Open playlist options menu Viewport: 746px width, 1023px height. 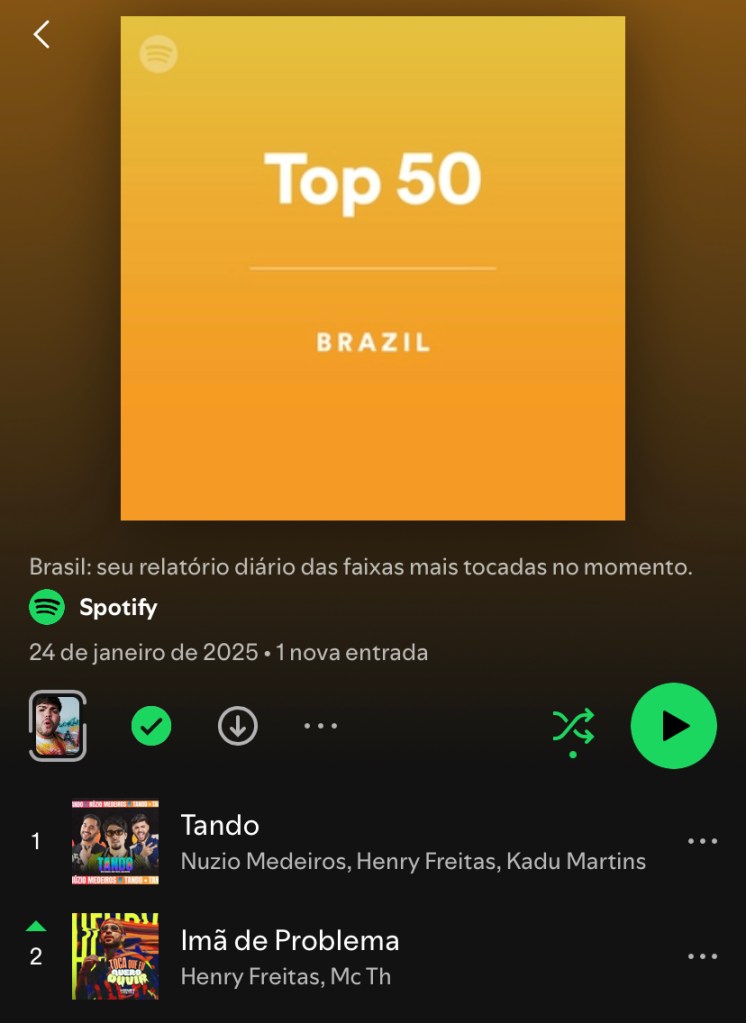[320, 726]
